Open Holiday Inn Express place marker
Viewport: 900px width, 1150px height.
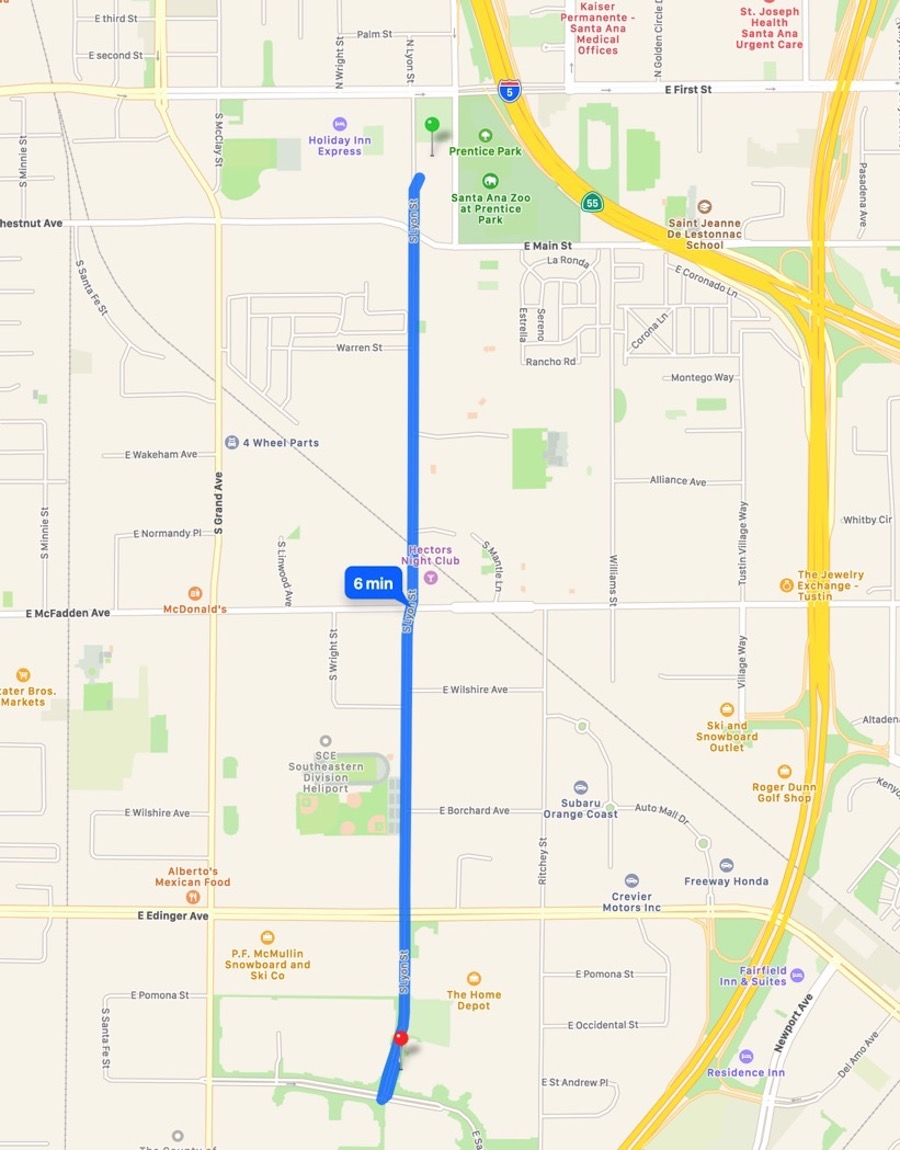click(x=340, y=123)
